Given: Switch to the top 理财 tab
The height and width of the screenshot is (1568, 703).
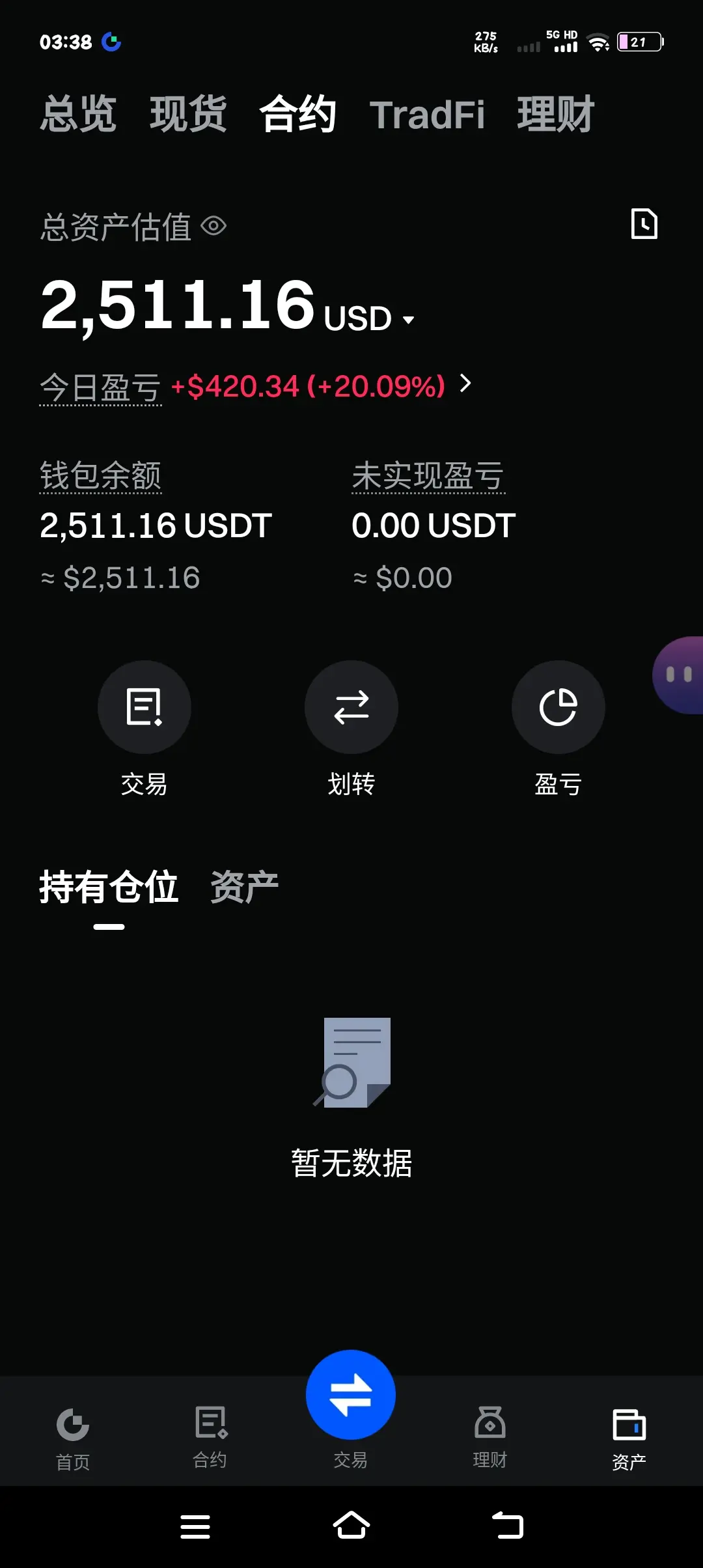Looking at the screenshot, I should coord(555,115).
